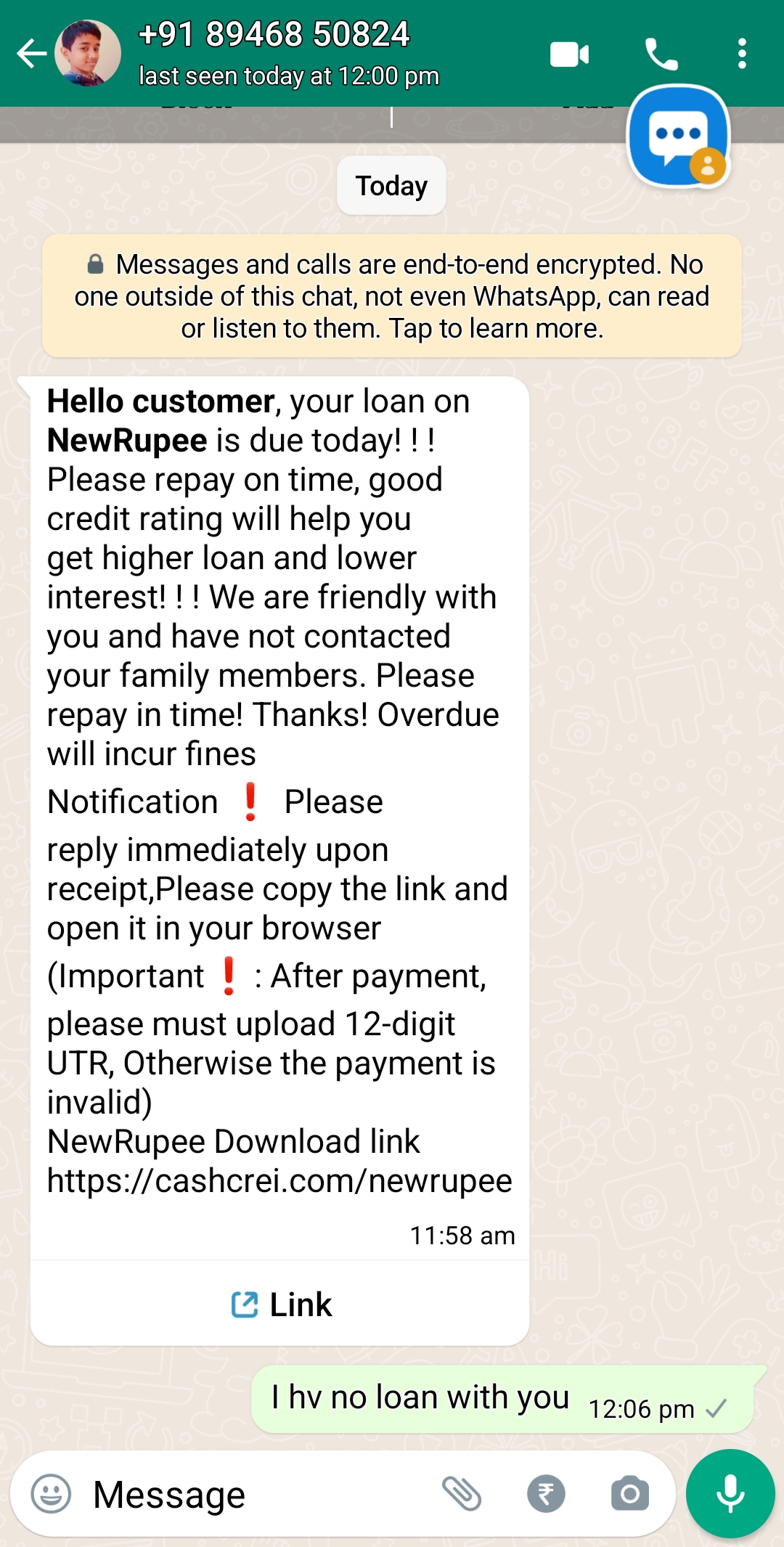
Task: Open contact profile photo for +91 89468 50824
Action: [x=88, y=54]
